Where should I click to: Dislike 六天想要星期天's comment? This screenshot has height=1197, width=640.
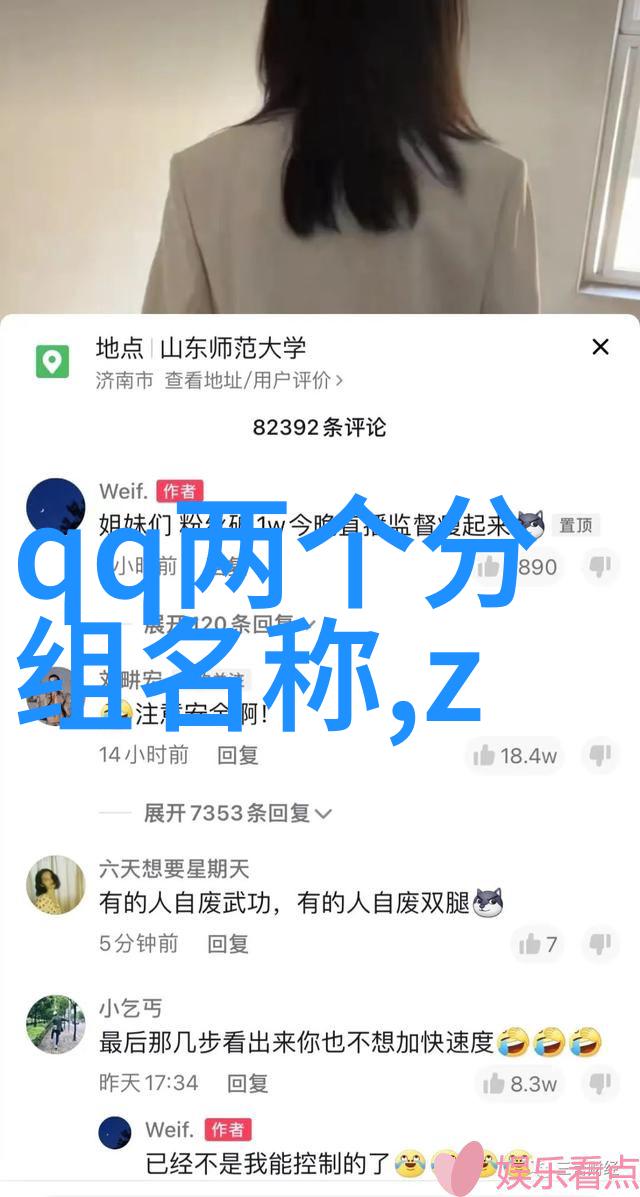pos(599,943)
